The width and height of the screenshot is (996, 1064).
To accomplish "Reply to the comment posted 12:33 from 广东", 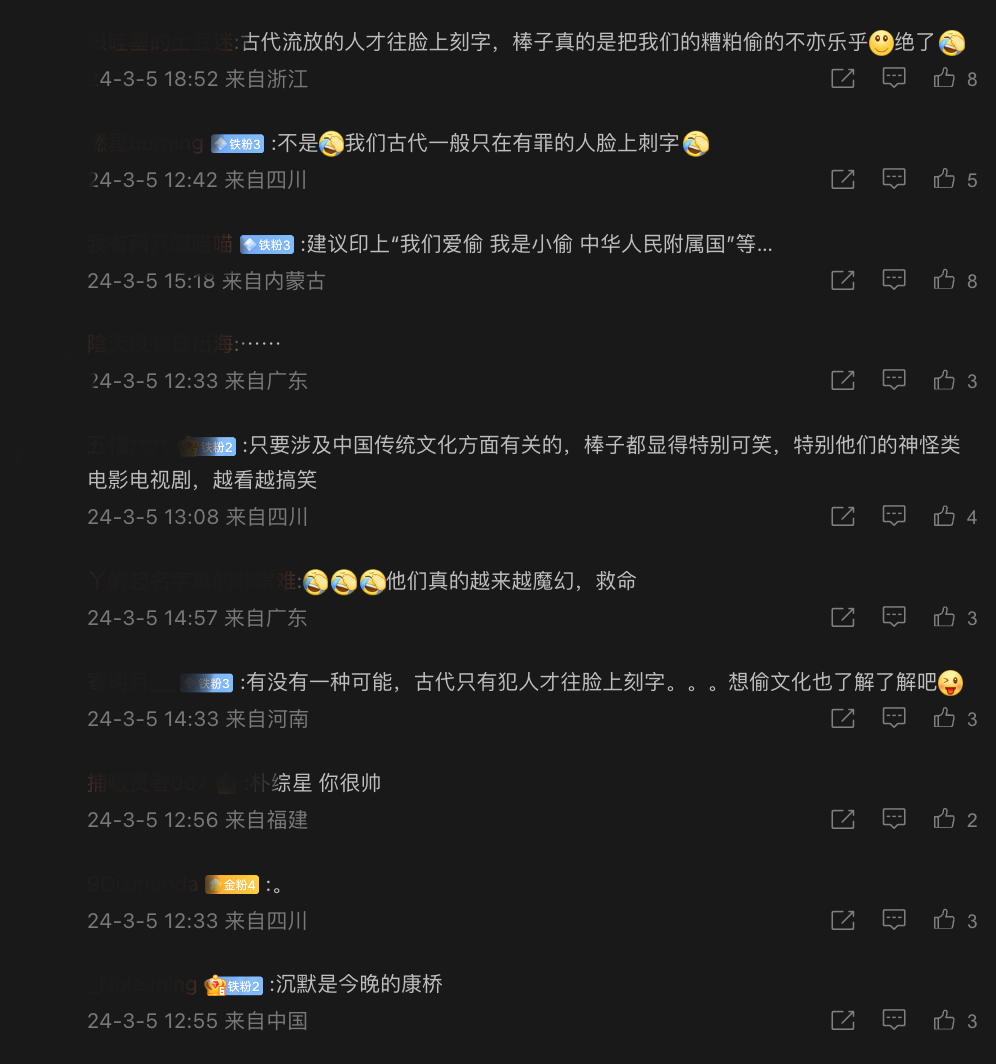I will (894, 380).
